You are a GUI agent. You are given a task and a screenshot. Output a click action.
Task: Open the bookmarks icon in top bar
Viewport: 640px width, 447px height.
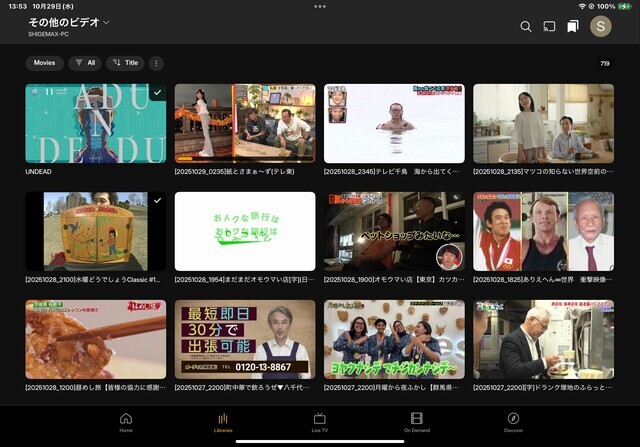[x=573, y=27]
